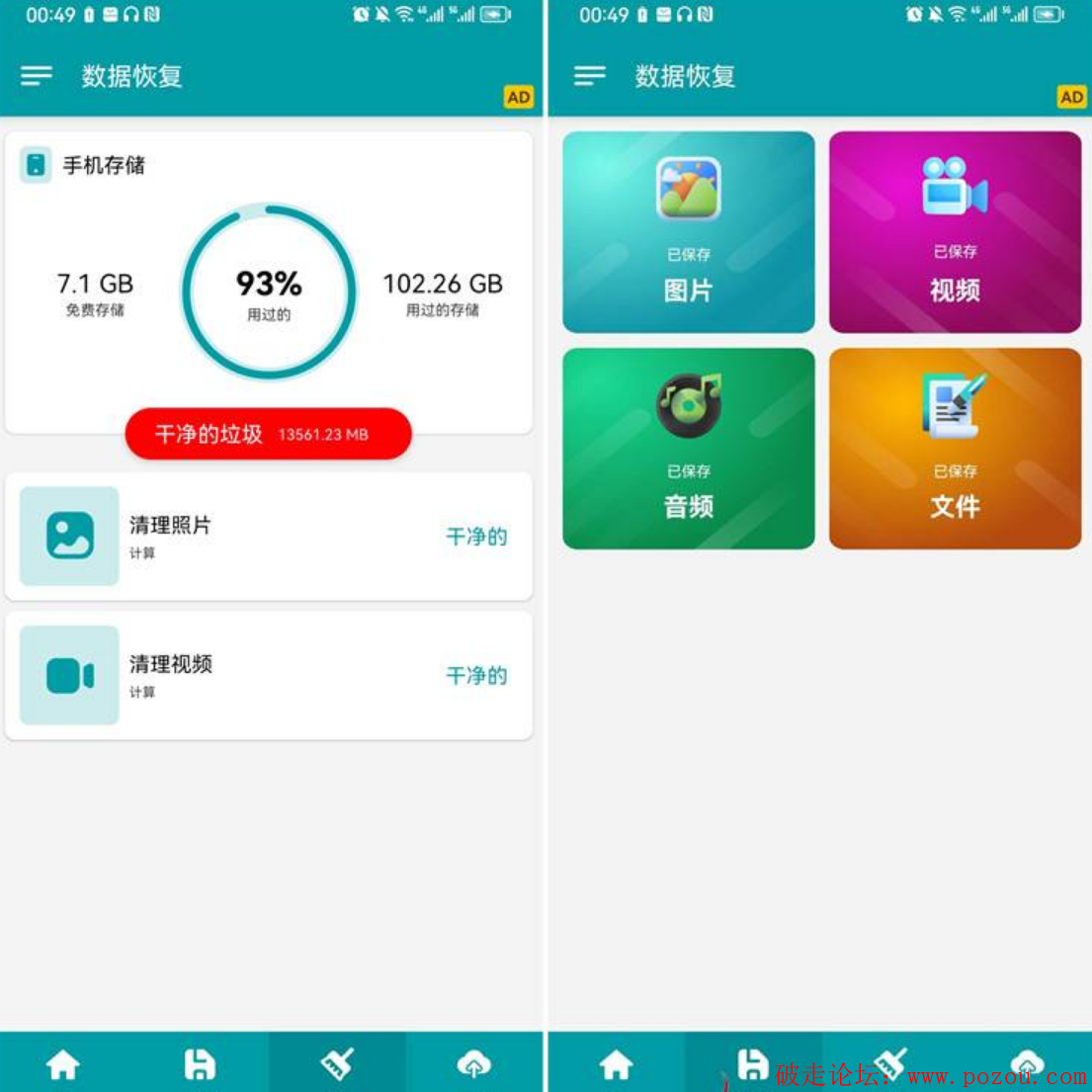Select 干净的 beside 清理视频
Viewport: 1092px width, 1092px height.
click(476, 676)
